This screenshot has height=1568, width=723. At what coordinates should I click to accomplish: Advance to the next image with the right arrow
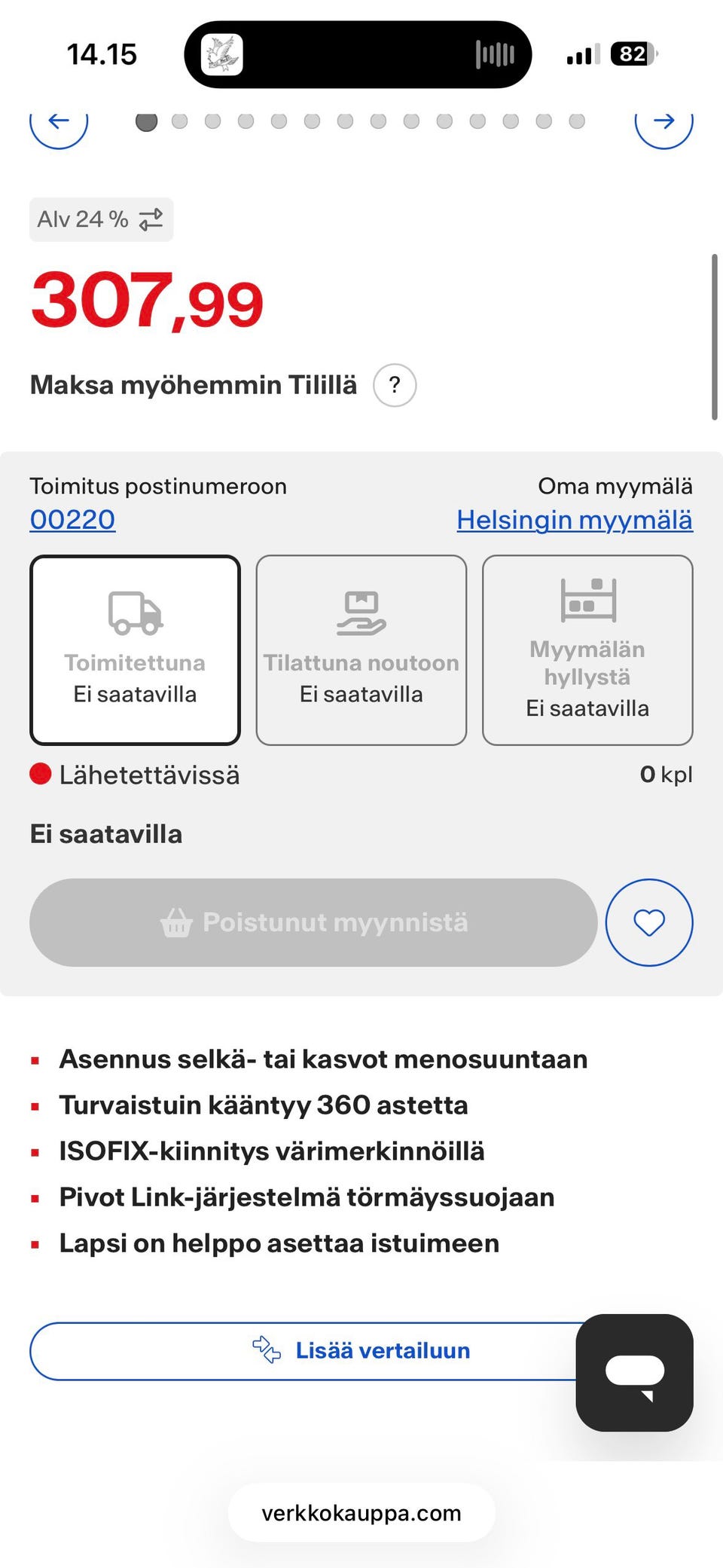coord(665,121)
